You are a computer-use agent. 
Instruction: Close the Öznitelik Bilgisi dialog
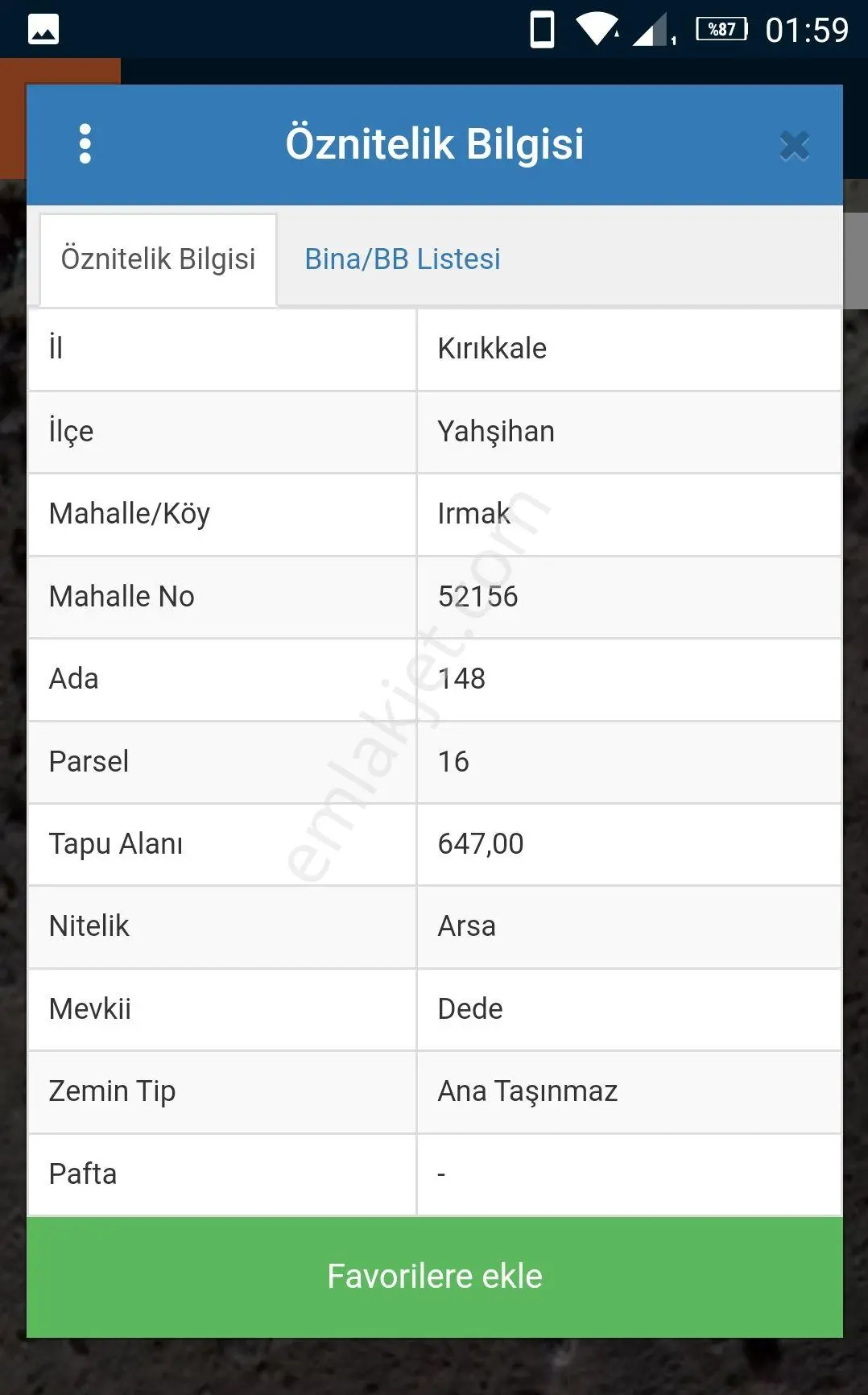[x=794, y=146]
